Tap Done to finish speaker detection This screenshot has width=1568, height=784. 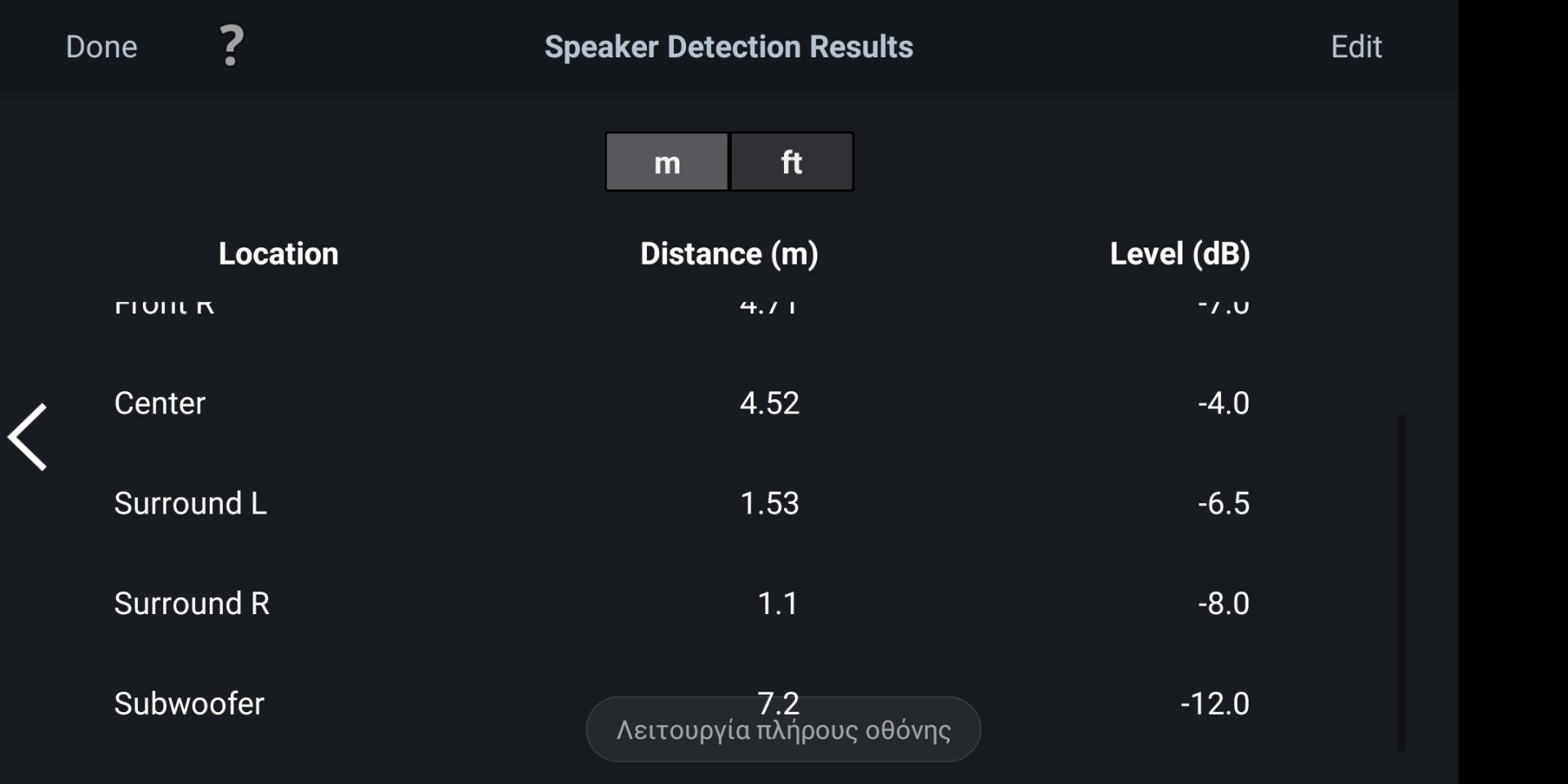coord(101,47)
